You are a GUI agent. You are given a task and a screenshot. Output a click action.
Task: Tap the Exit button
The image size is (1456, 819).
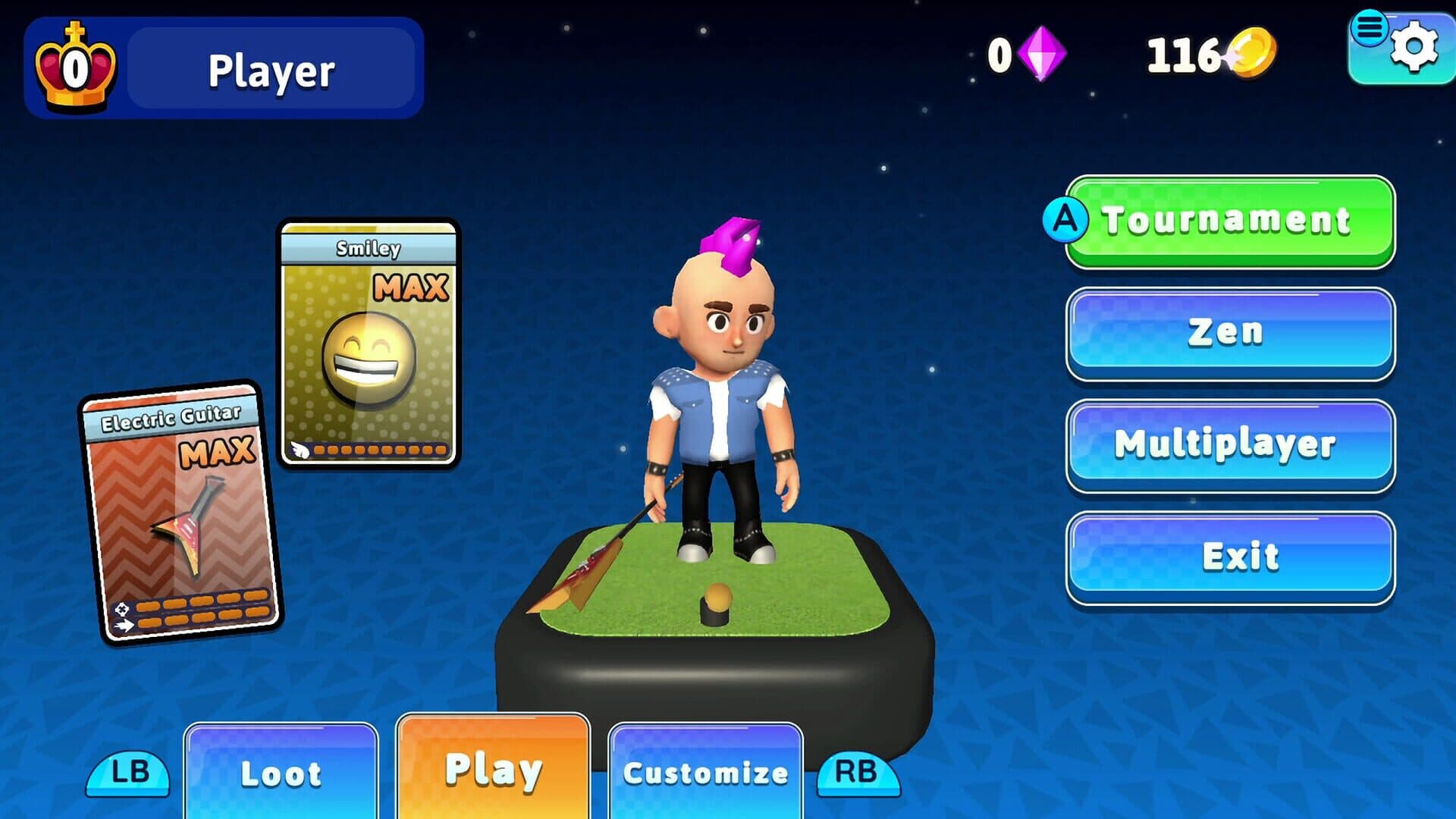1229,557
